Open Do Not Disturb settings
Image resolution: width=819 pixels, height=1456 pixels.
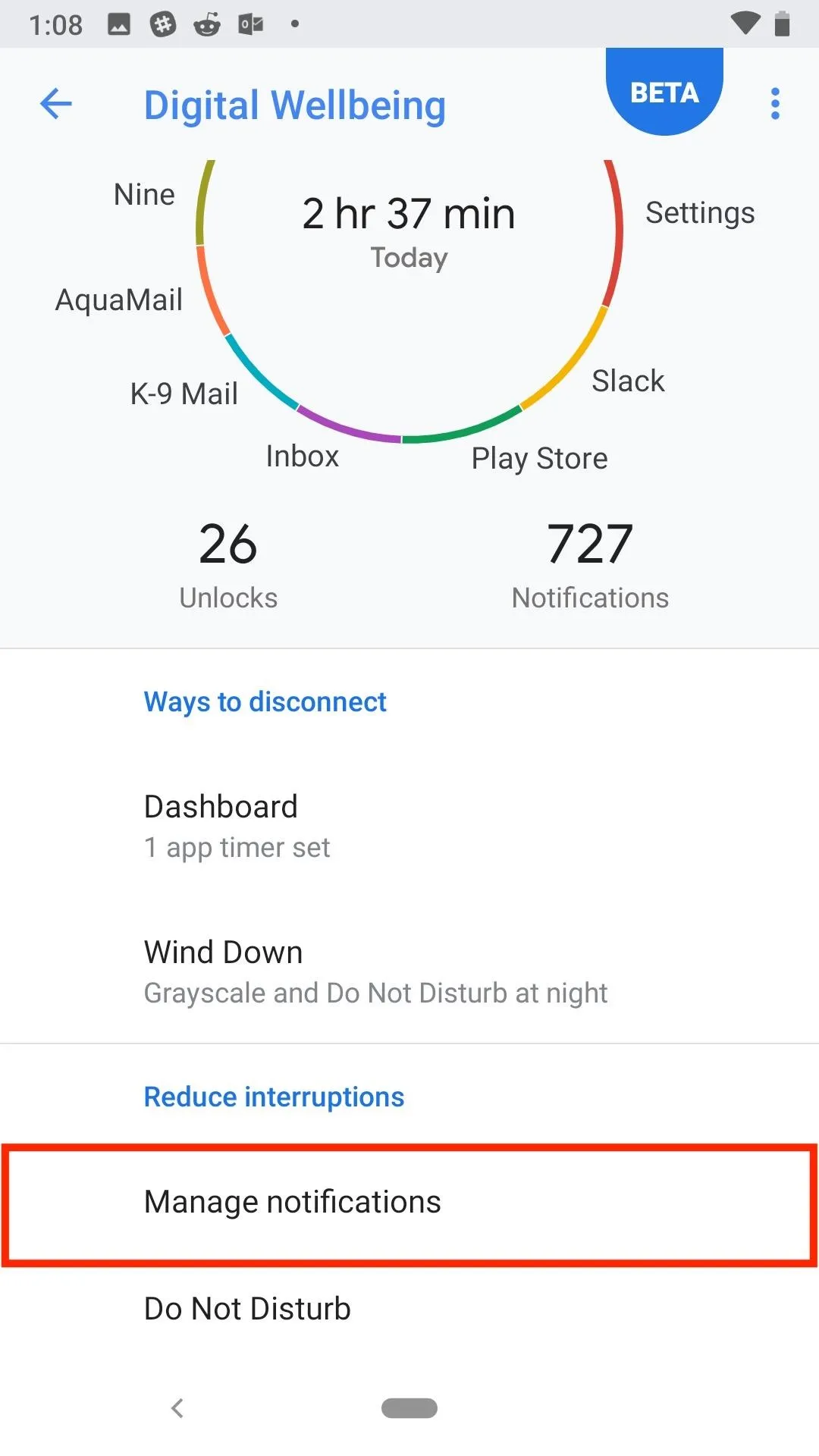(409, 1309)
